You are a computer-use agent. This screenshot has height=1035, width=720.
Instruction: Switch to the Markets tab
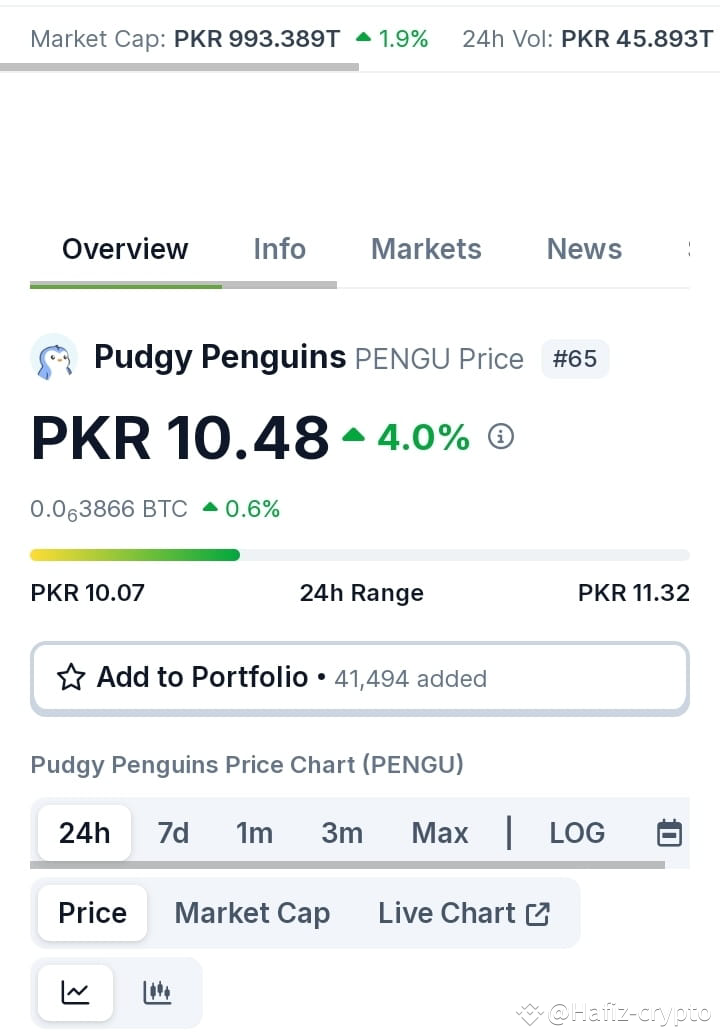tap(426, 249)
